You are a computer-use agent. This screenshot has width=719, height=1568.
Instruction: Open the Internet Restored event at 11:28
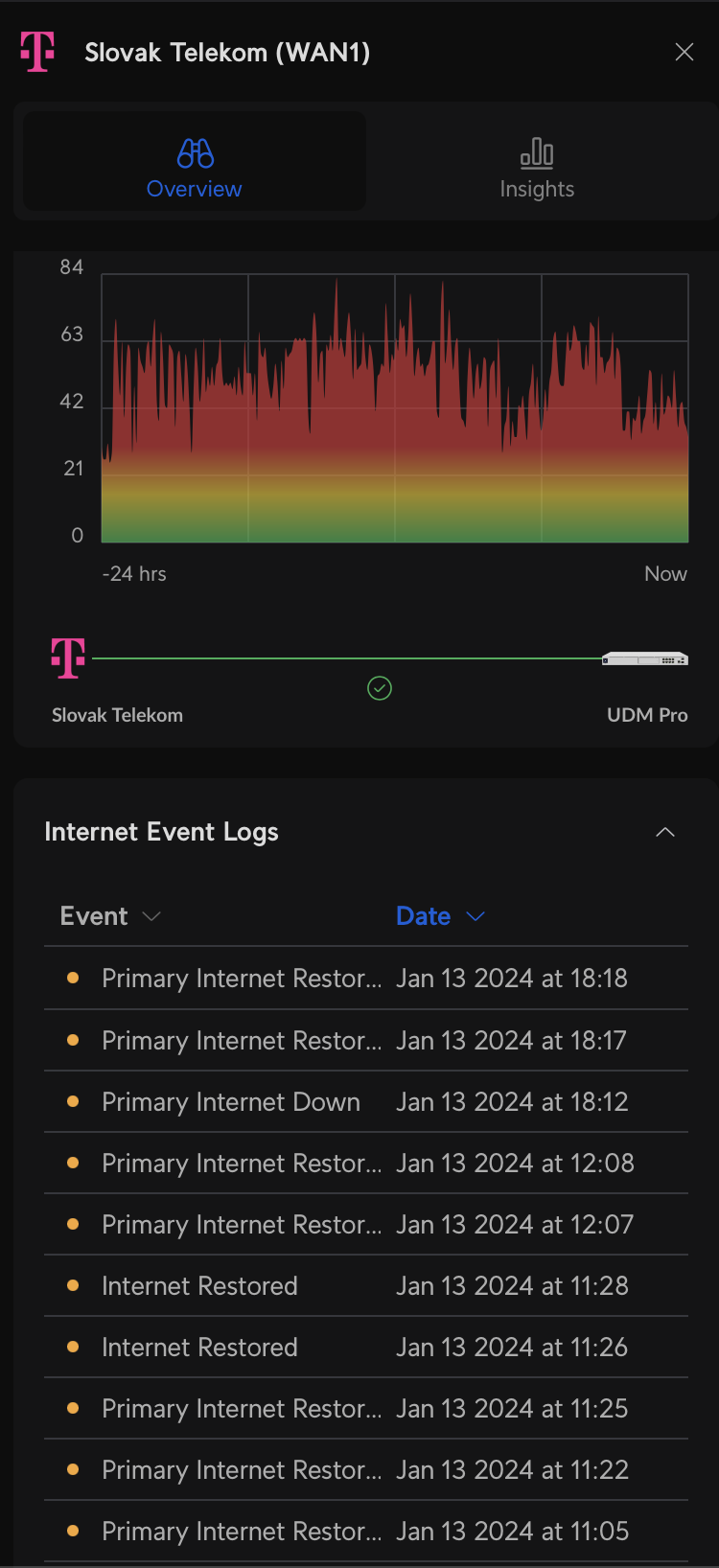(366, 1285)
